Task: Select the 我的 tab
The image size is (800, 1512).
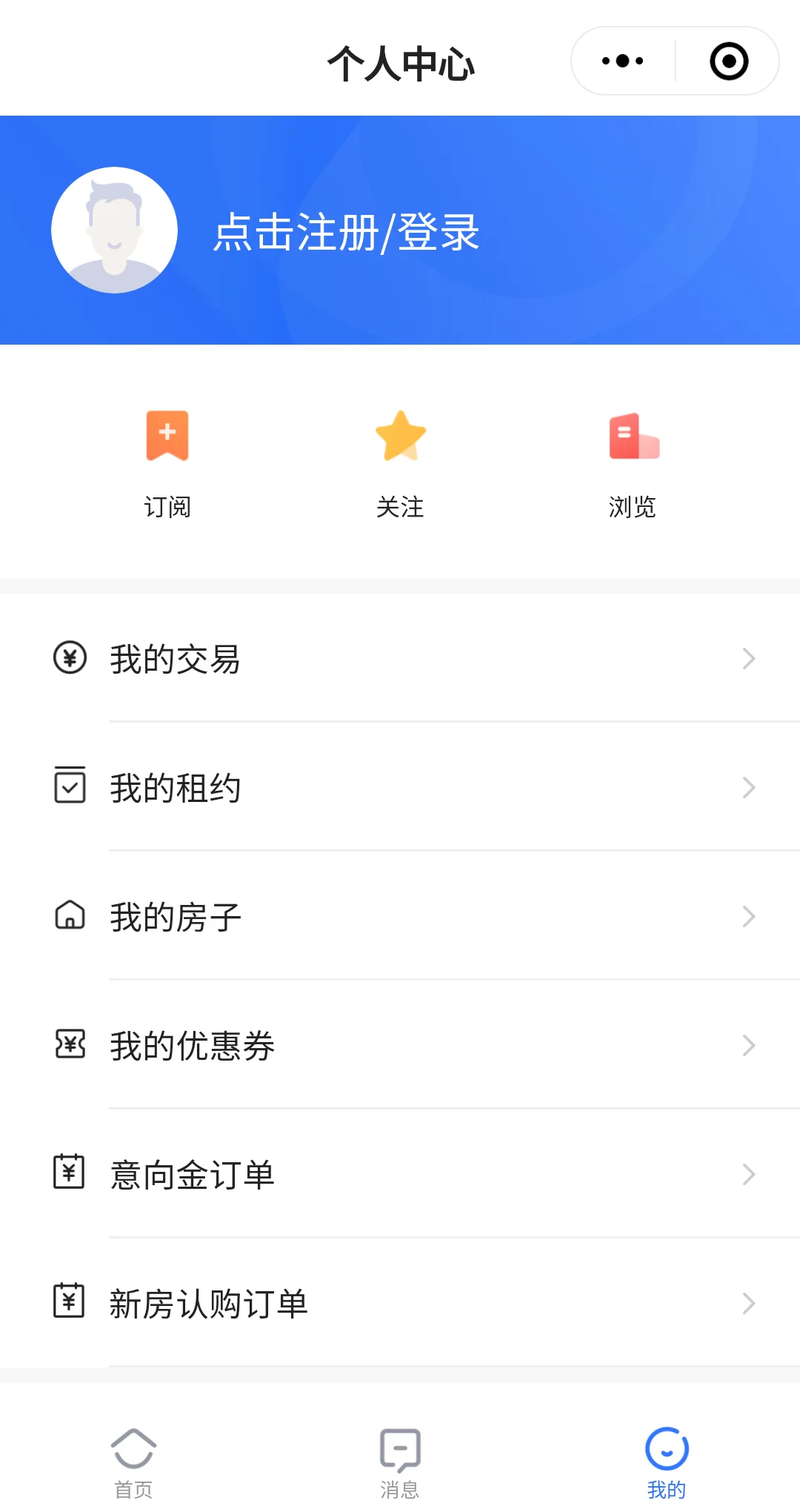Action: (x=667, y=1458)
